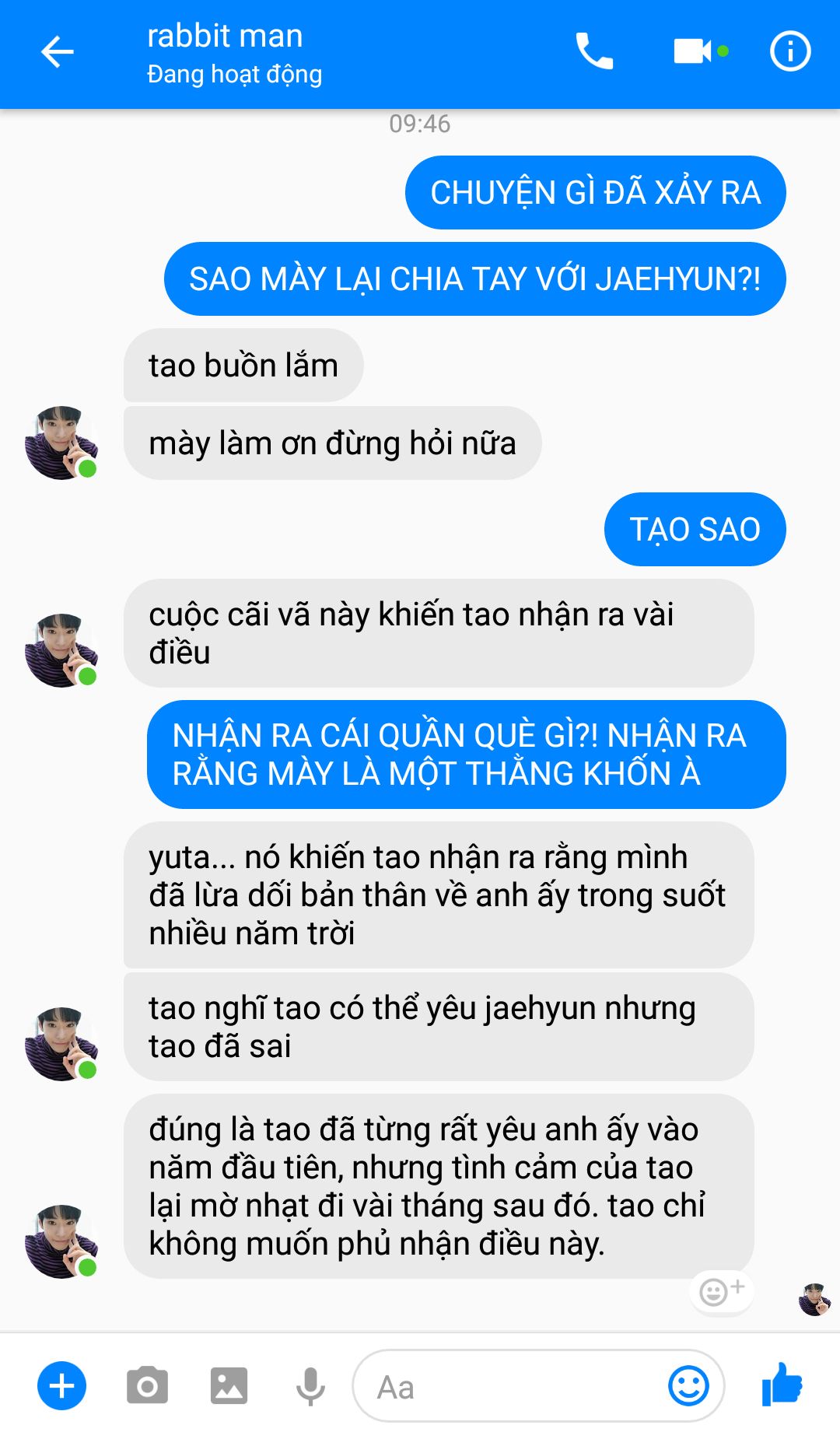
Task: Add a reaction to the last message
Action: tap(721, 1291)
